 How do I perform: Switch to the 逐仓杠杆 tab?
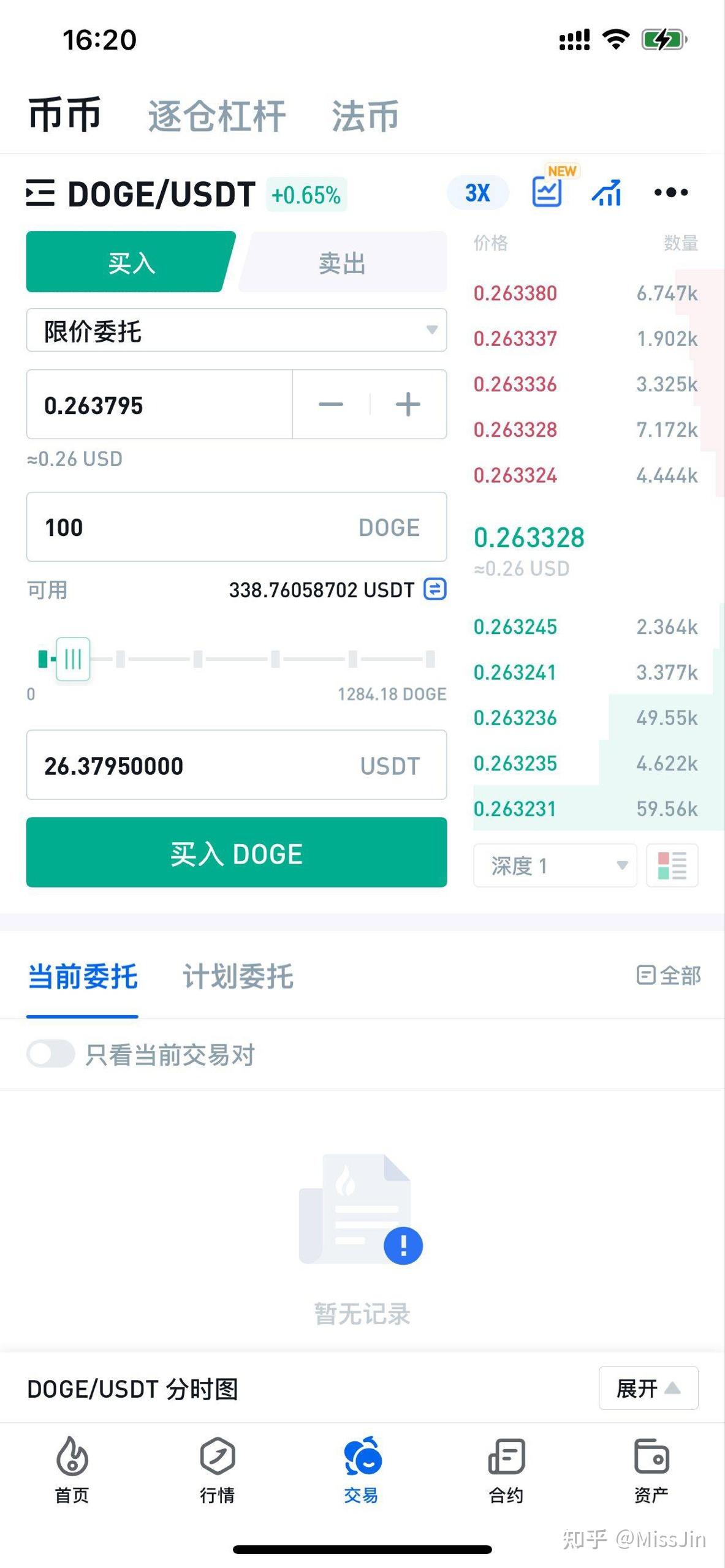click(216, 116)
